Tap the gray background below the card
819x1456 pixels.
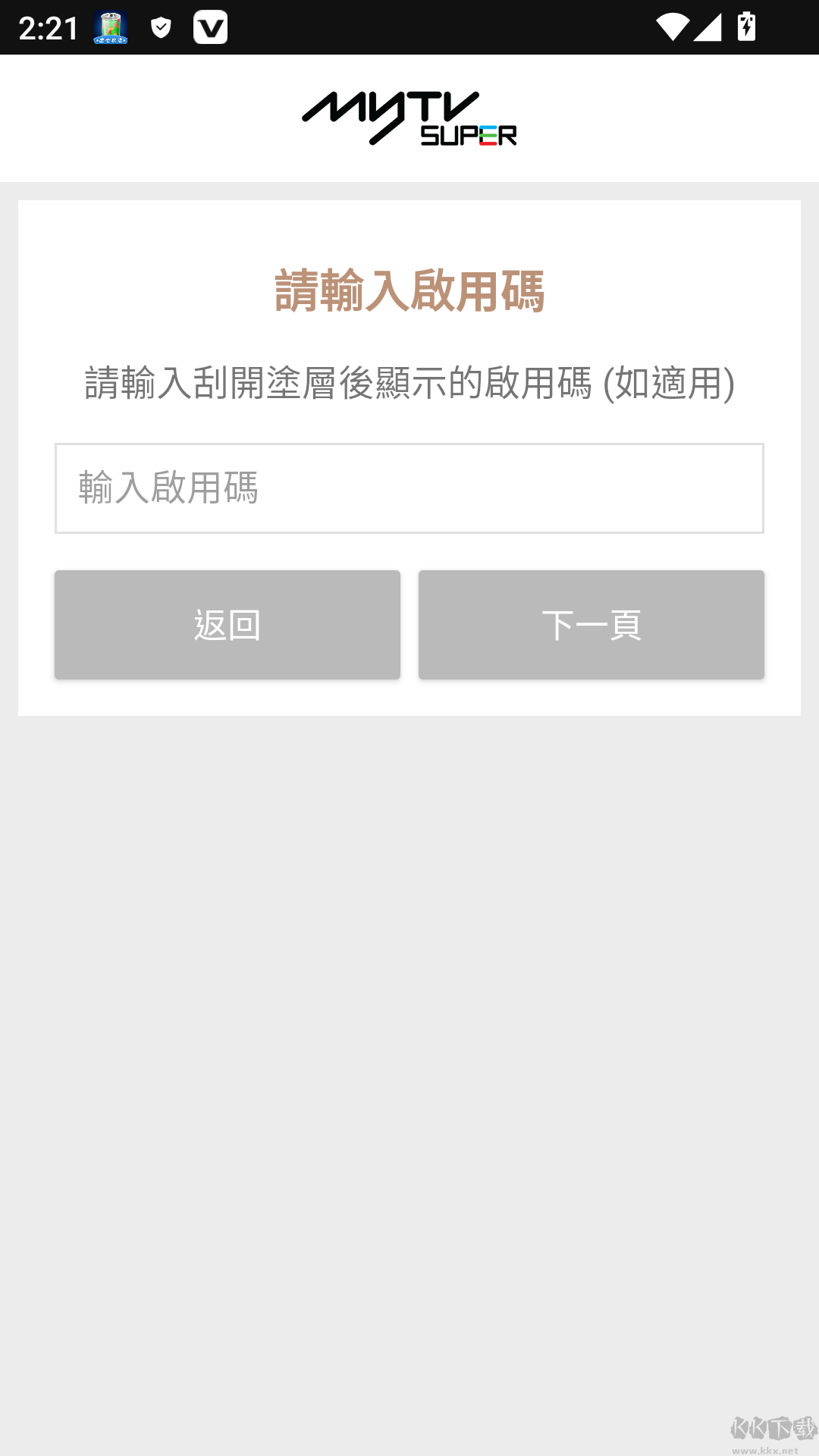point(409,986)
